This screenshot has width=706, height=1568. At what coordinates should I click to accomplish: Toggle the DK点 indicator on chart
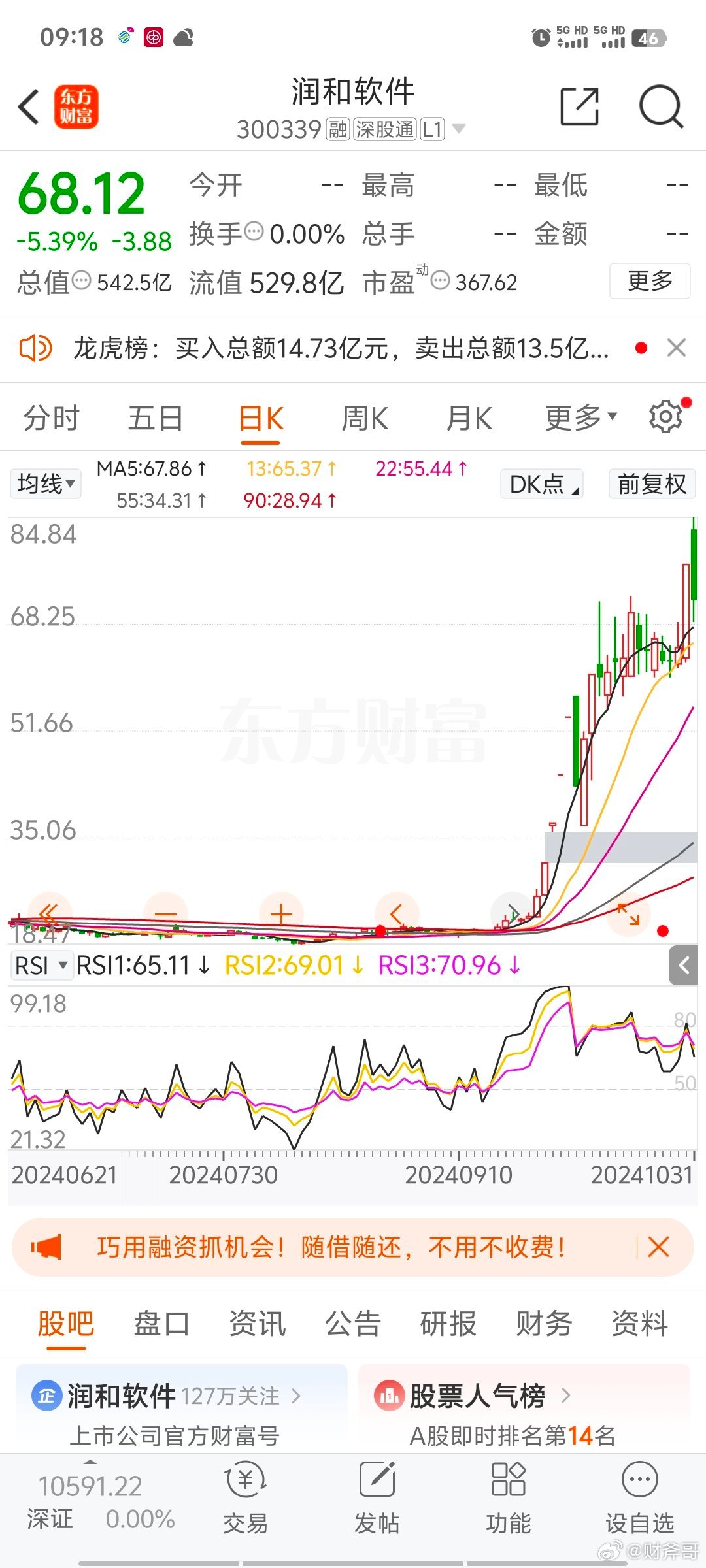coord(541,483)
